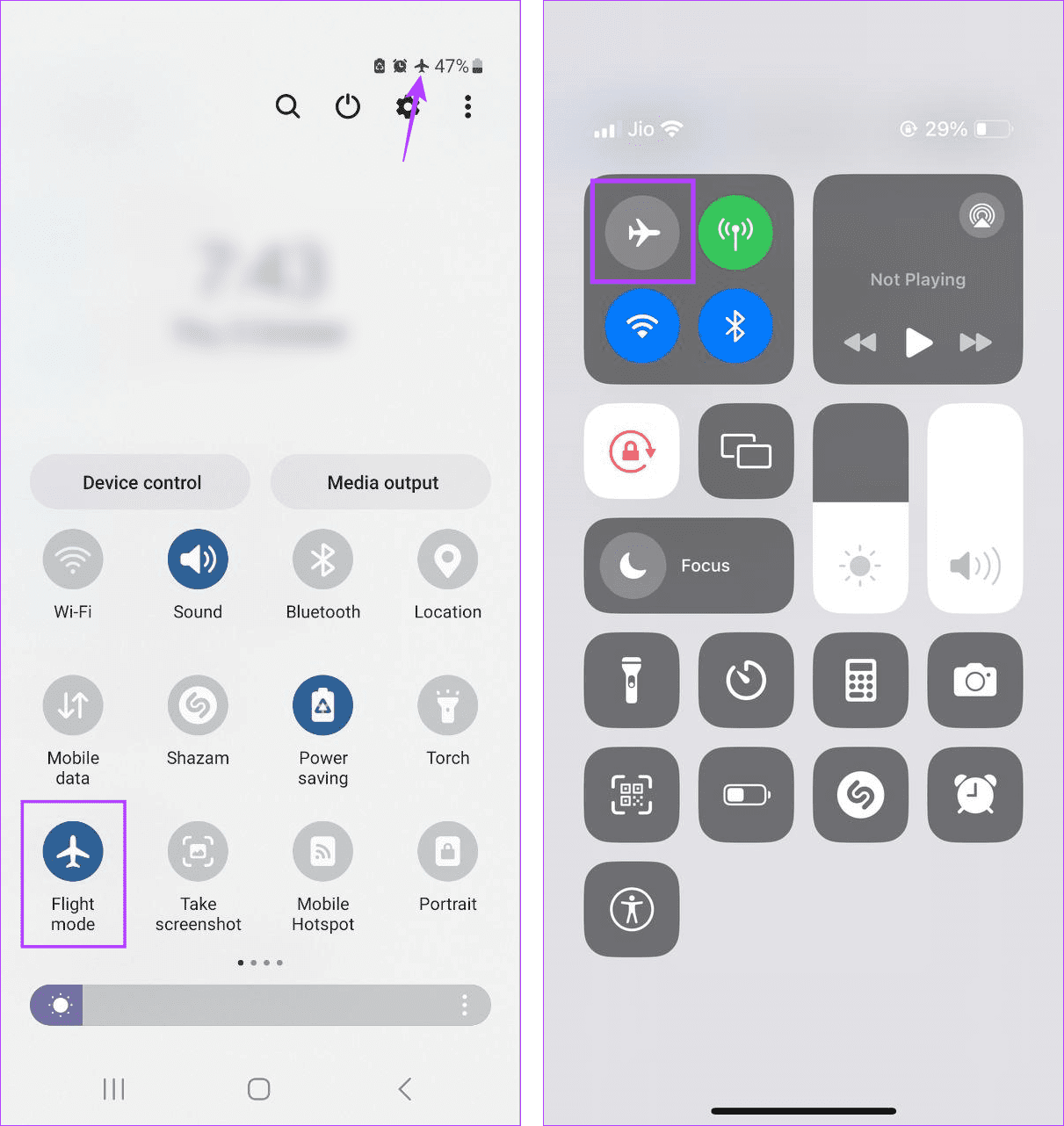The image size is (1064, 1126).
Task: Open Media output
Action: (381, 482)
